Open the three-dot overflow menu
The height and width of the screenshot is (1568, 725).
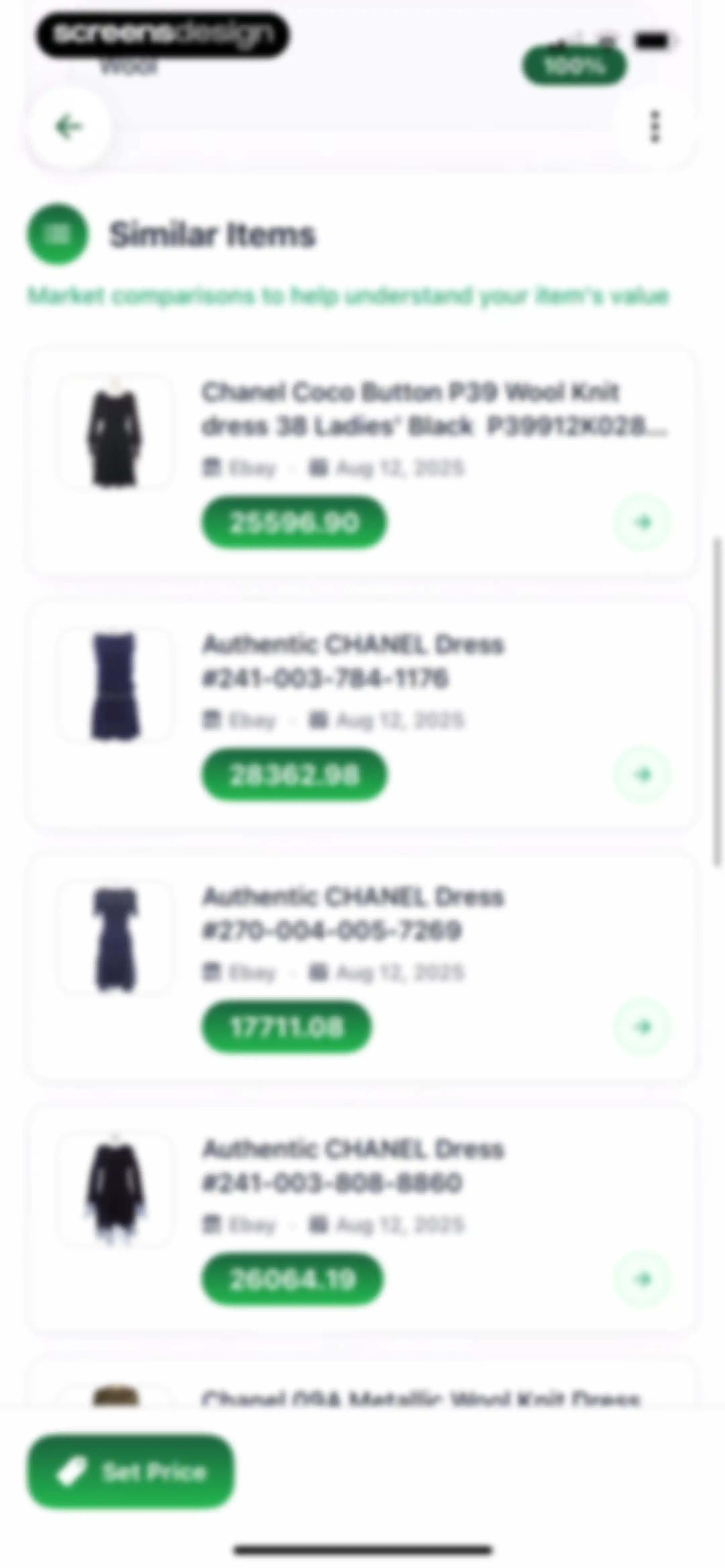point(655,127)
